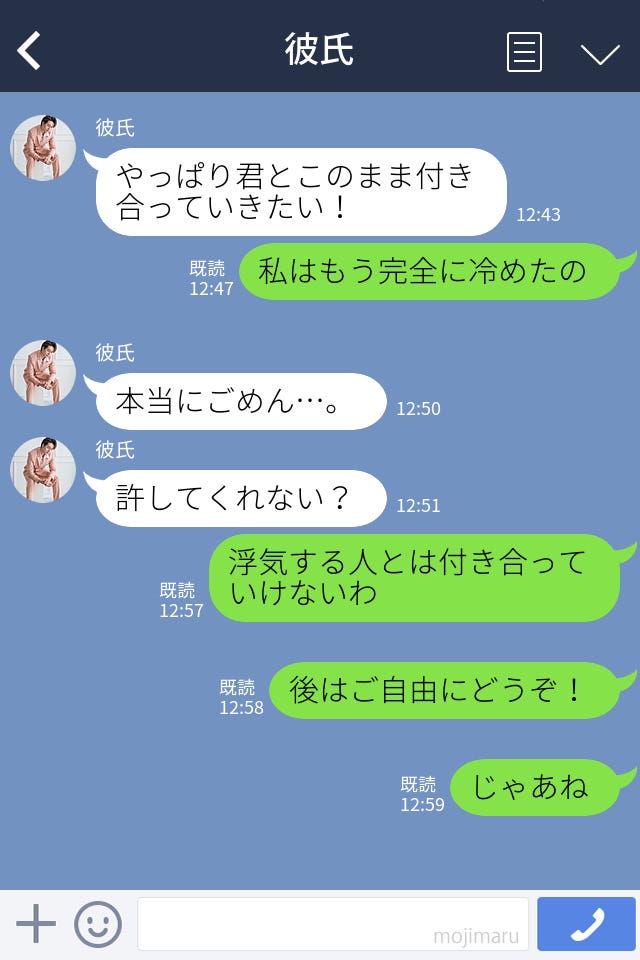Image resolution: width=640 pixels, height=960 pixels.
Task: Go back from the 彼氏 chat
Action: click(x=30, y=51)
